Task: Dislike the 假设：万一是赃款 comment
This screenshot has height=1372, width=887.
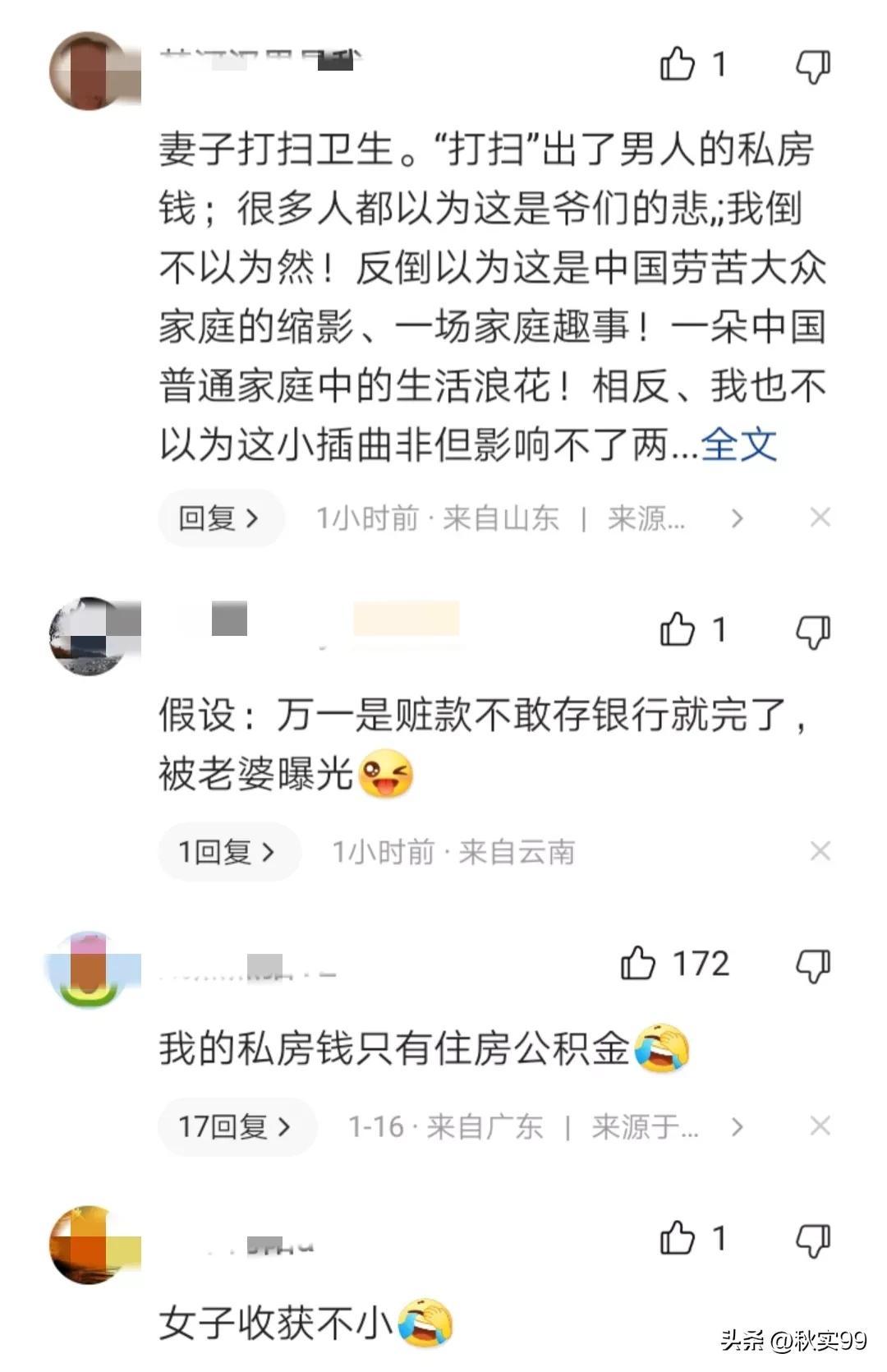Action: click(813, 632)
